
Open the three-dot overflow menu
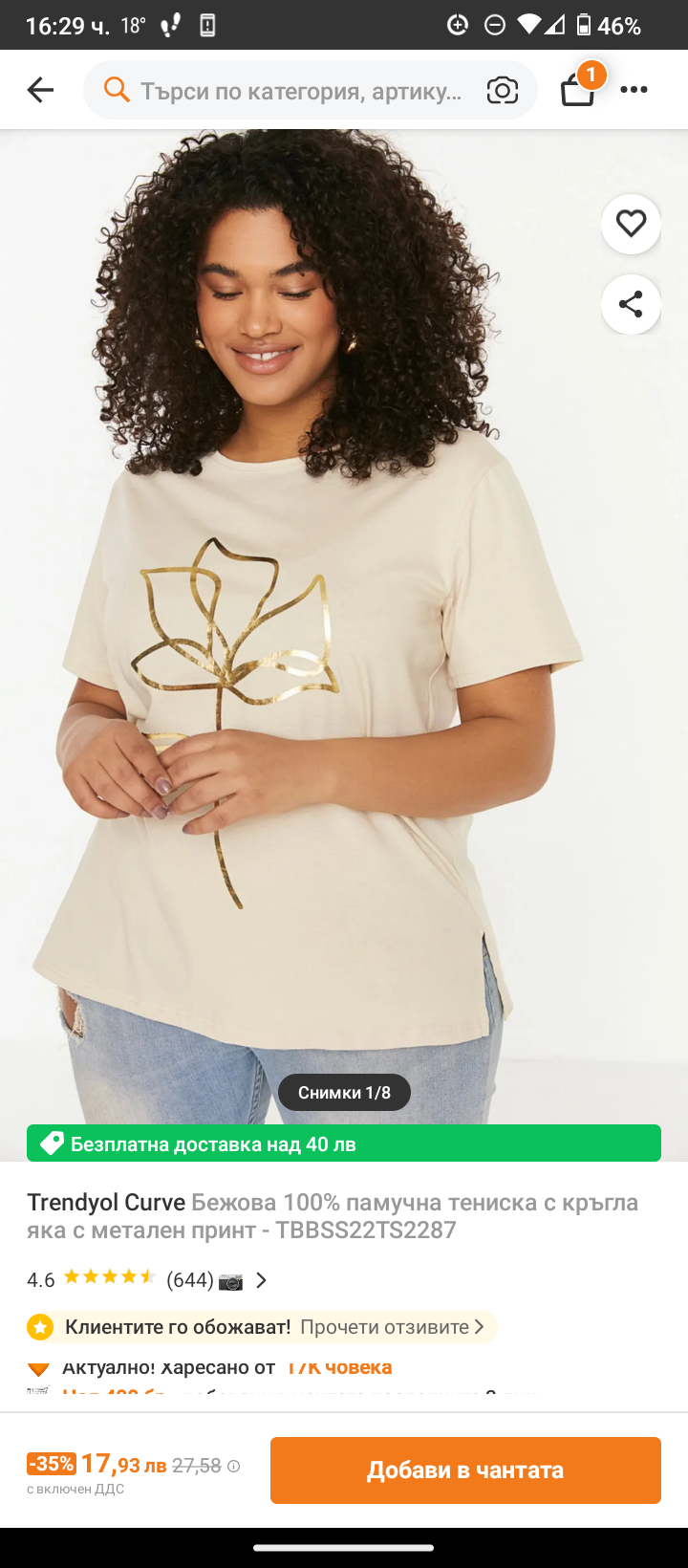[x=634, y=90]
